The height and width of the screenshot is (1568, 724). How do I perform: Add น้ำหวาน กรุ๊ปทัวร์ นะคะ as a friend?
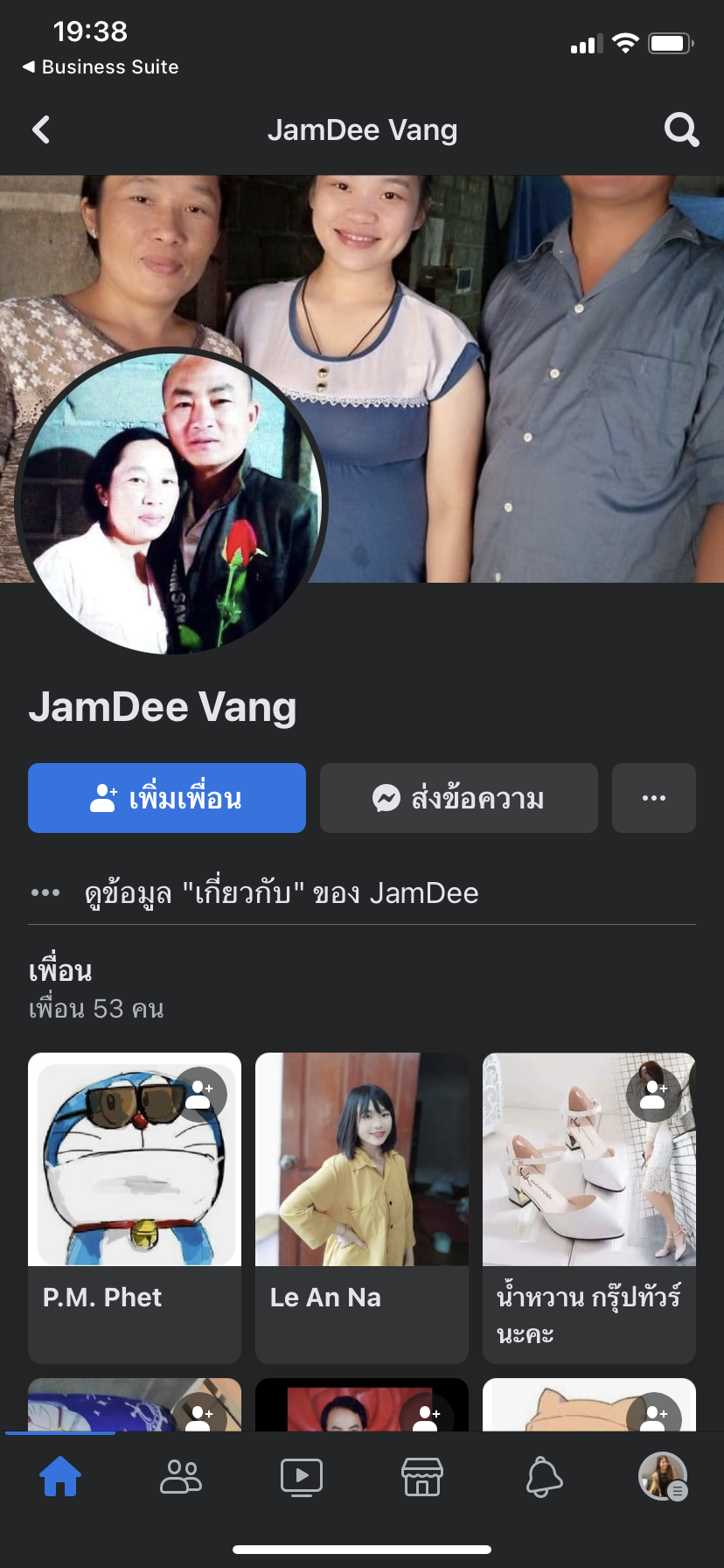click(653, 1094)
